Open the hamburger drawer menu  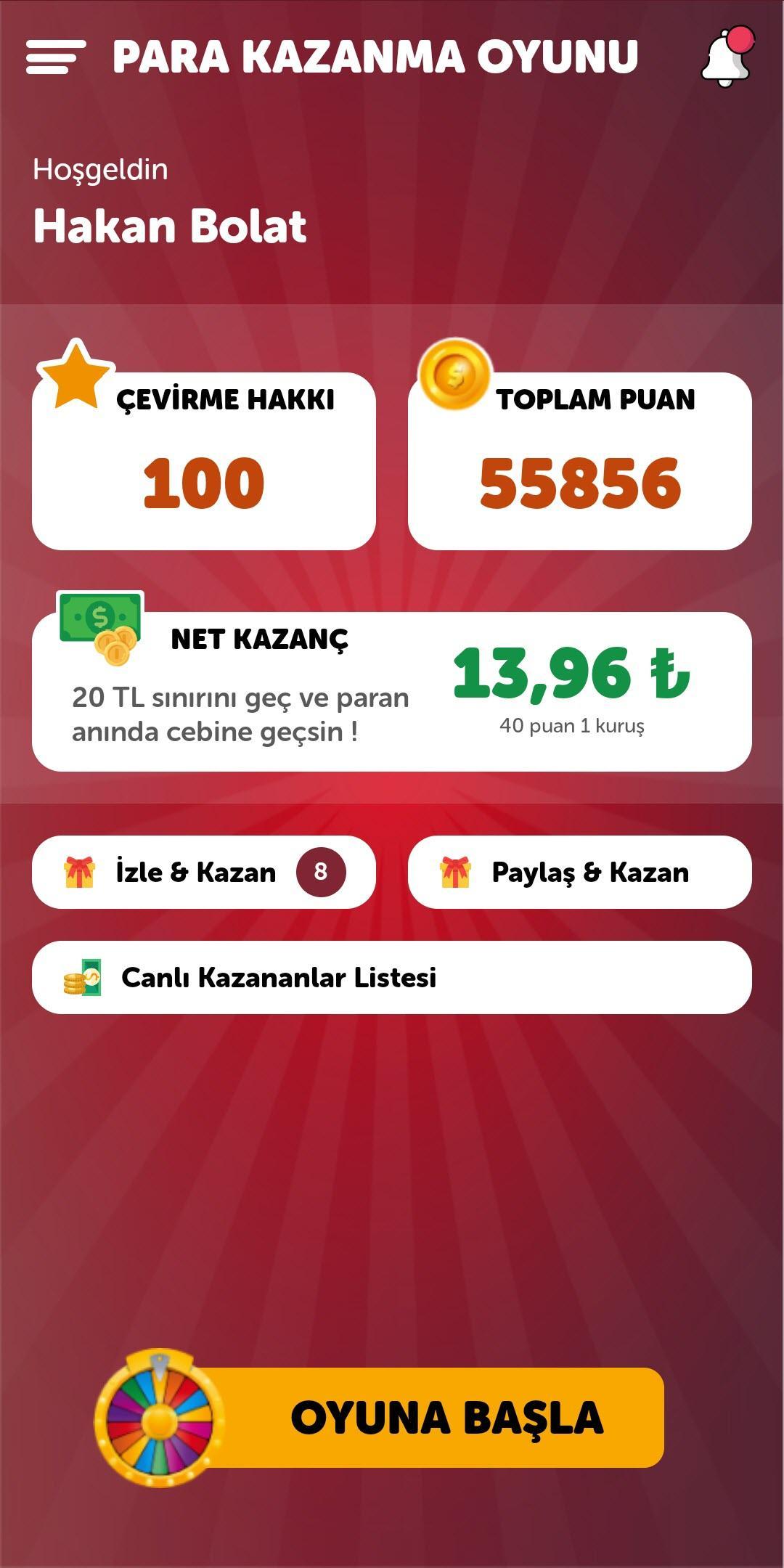pyautogui.click(x=55, y=57)
